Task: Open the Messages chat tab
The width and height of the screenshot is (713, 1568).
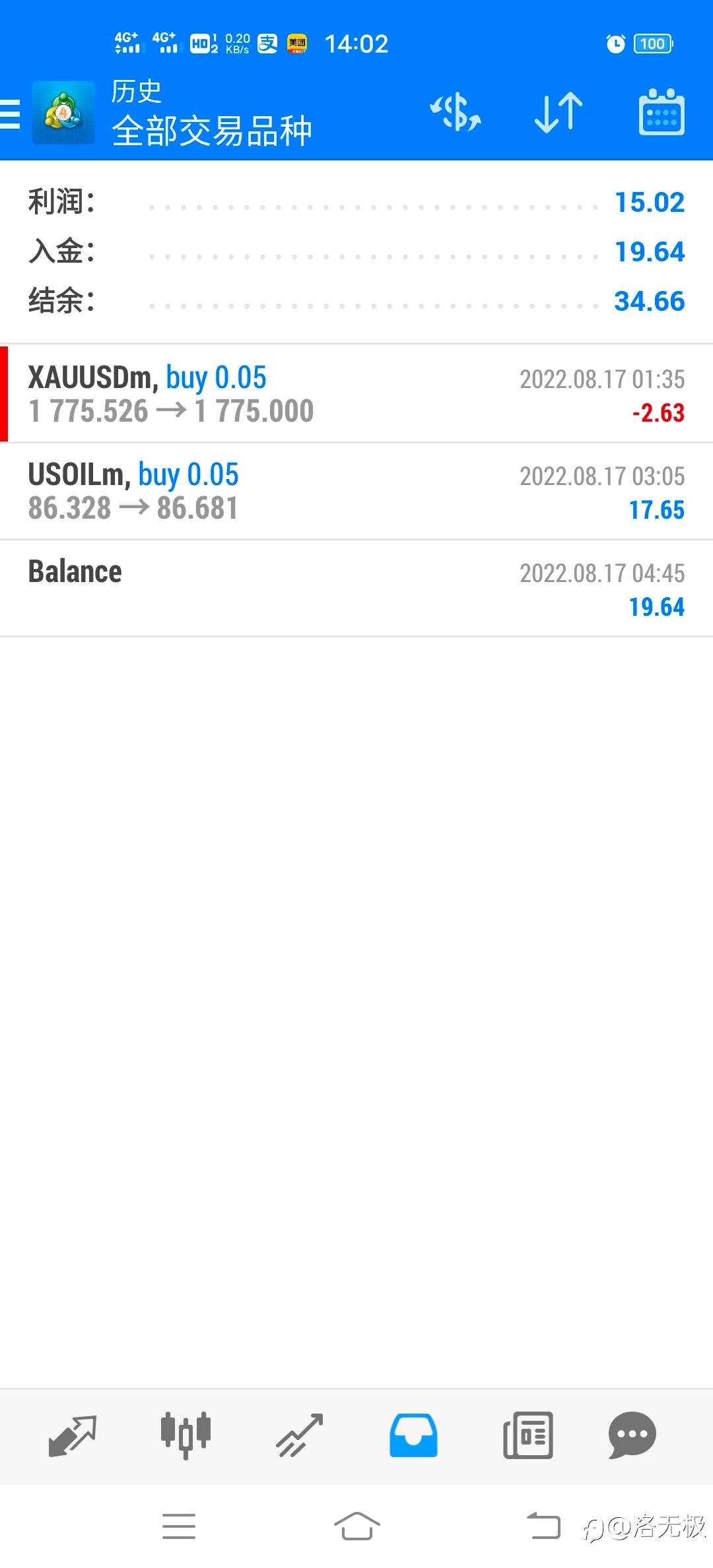Action: 632,1435
